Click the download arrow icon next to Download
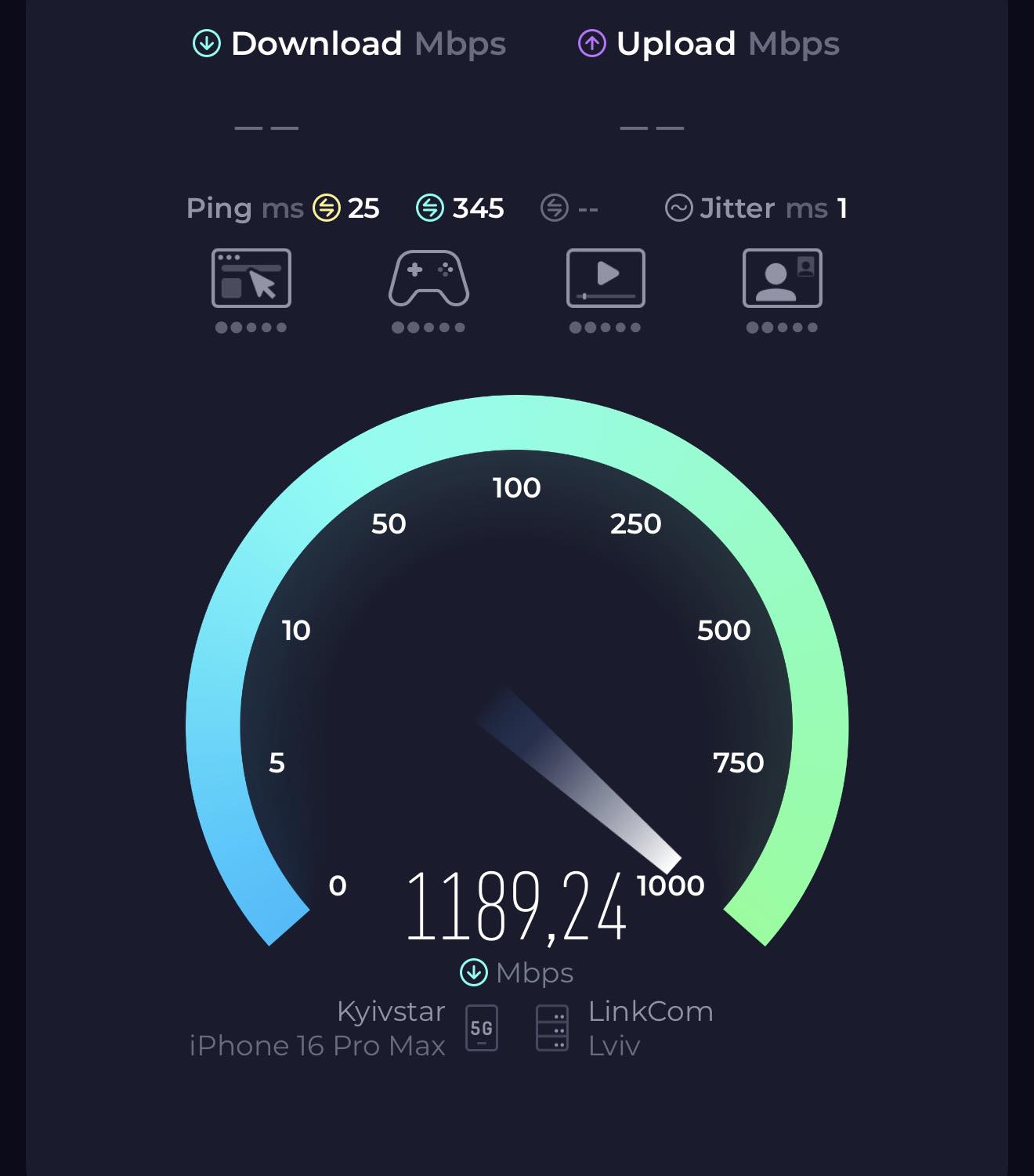Image resolution: width=1034 pixels, height=1176 pixels. coord(205,44)
